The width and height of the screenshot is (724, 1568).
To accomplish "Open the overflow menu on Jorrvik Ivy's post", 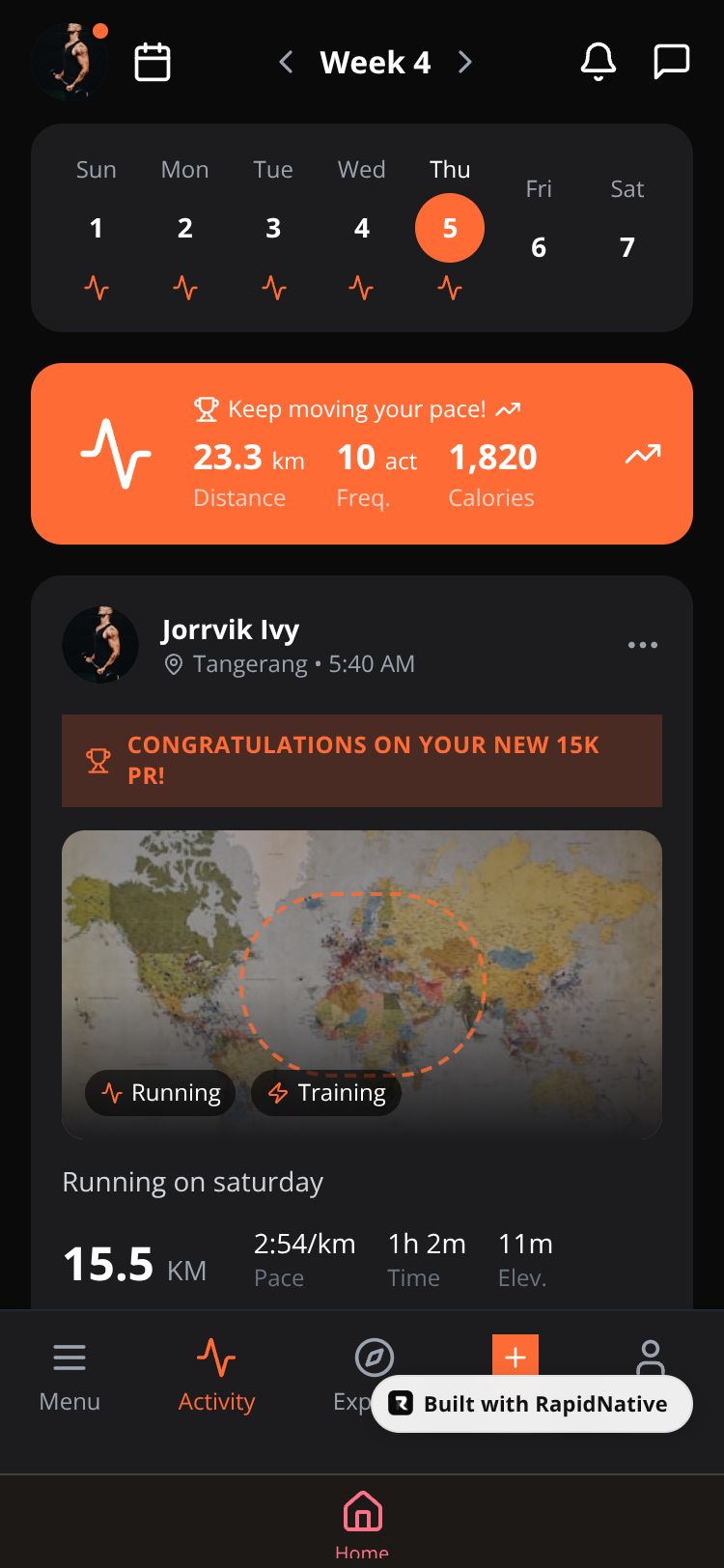I will [642, 645].
